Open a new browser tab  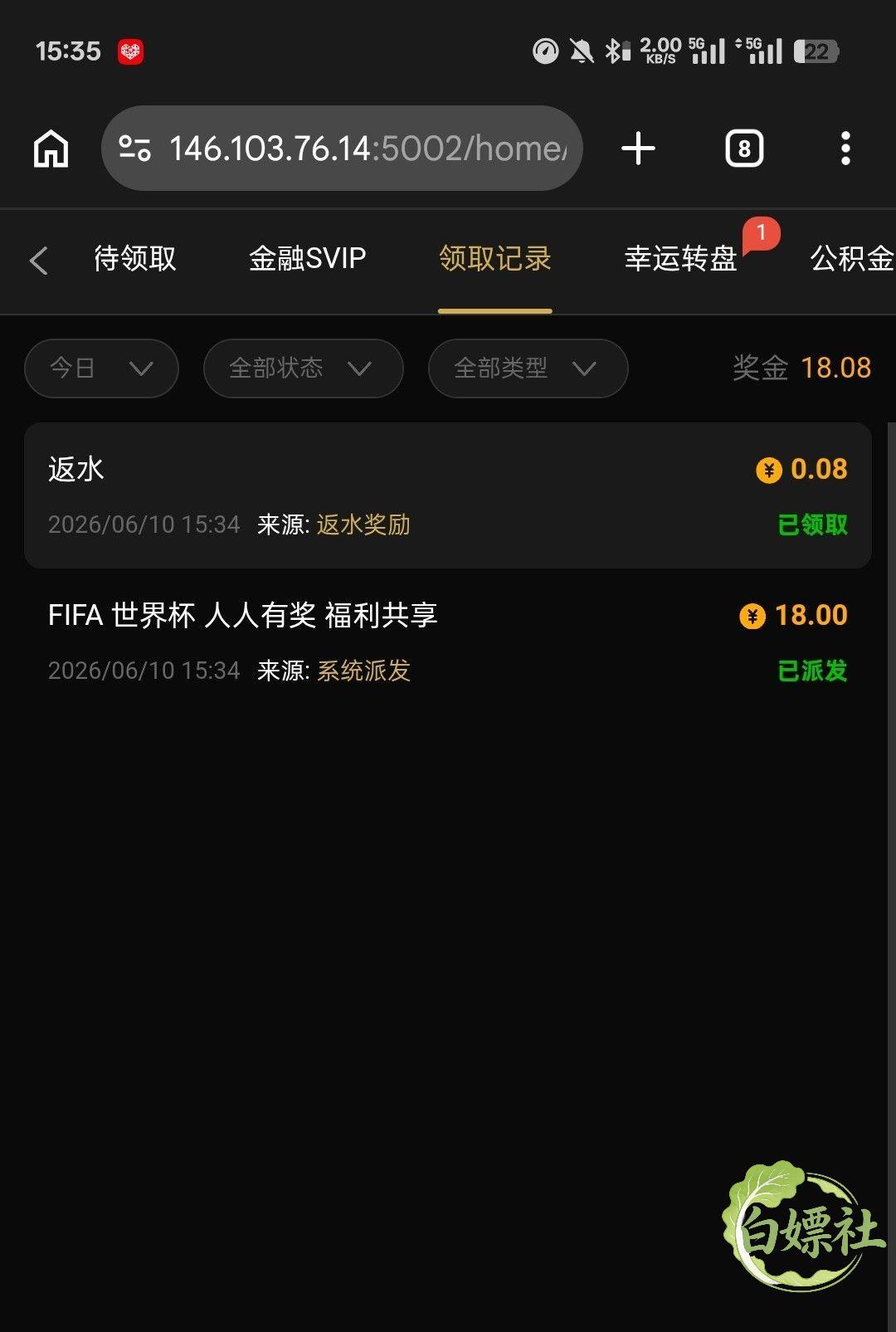638,149
